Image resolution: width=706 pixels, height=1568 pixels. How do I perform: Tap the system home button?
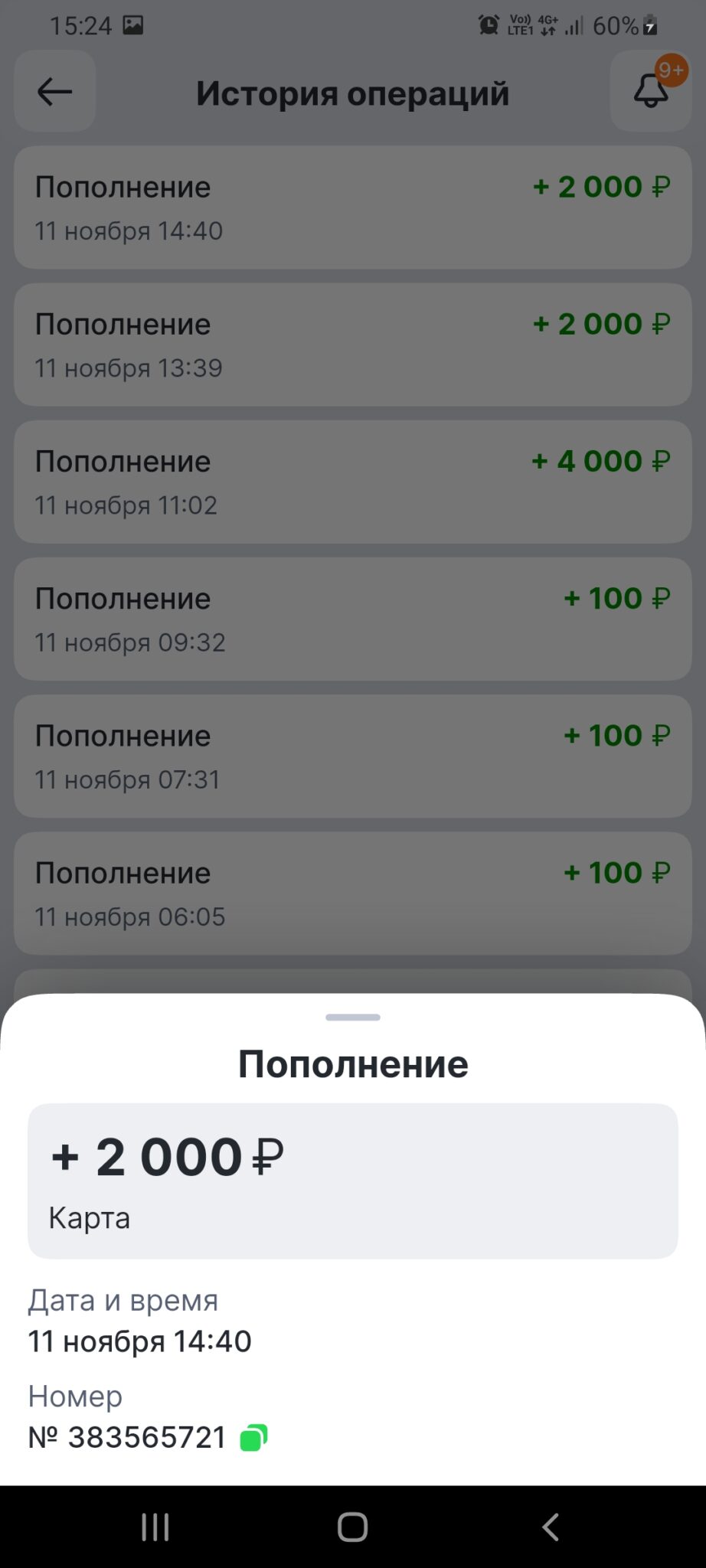[x=353, y=1527]
